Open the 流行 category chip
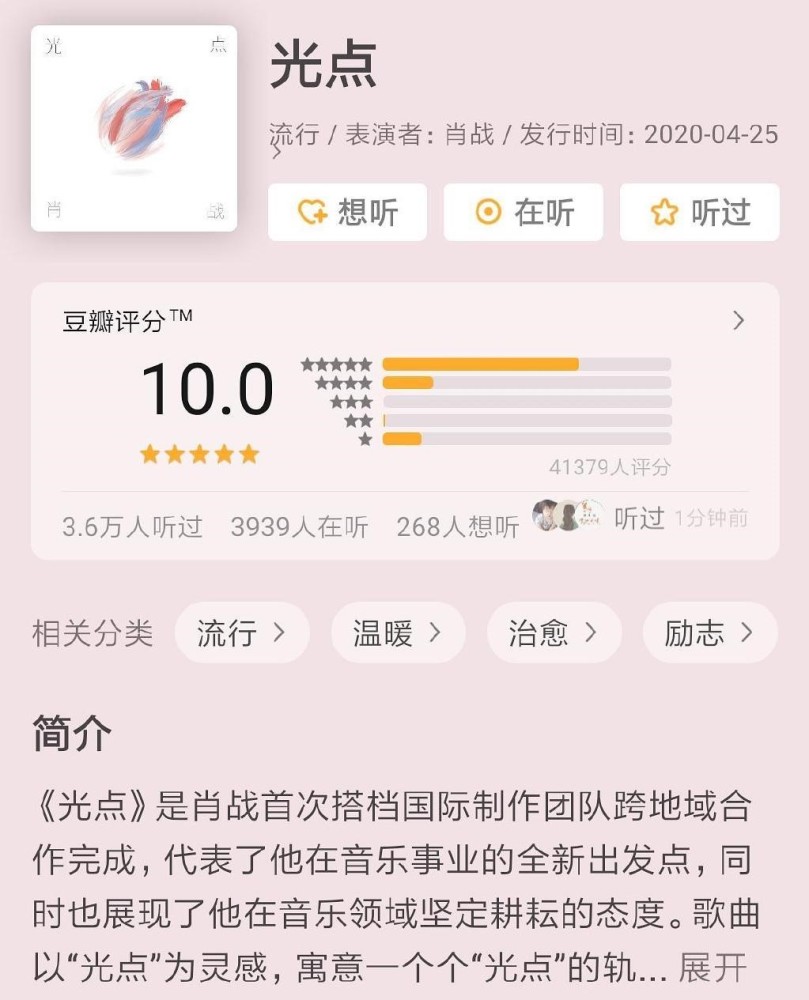 [x=242, y=633]
